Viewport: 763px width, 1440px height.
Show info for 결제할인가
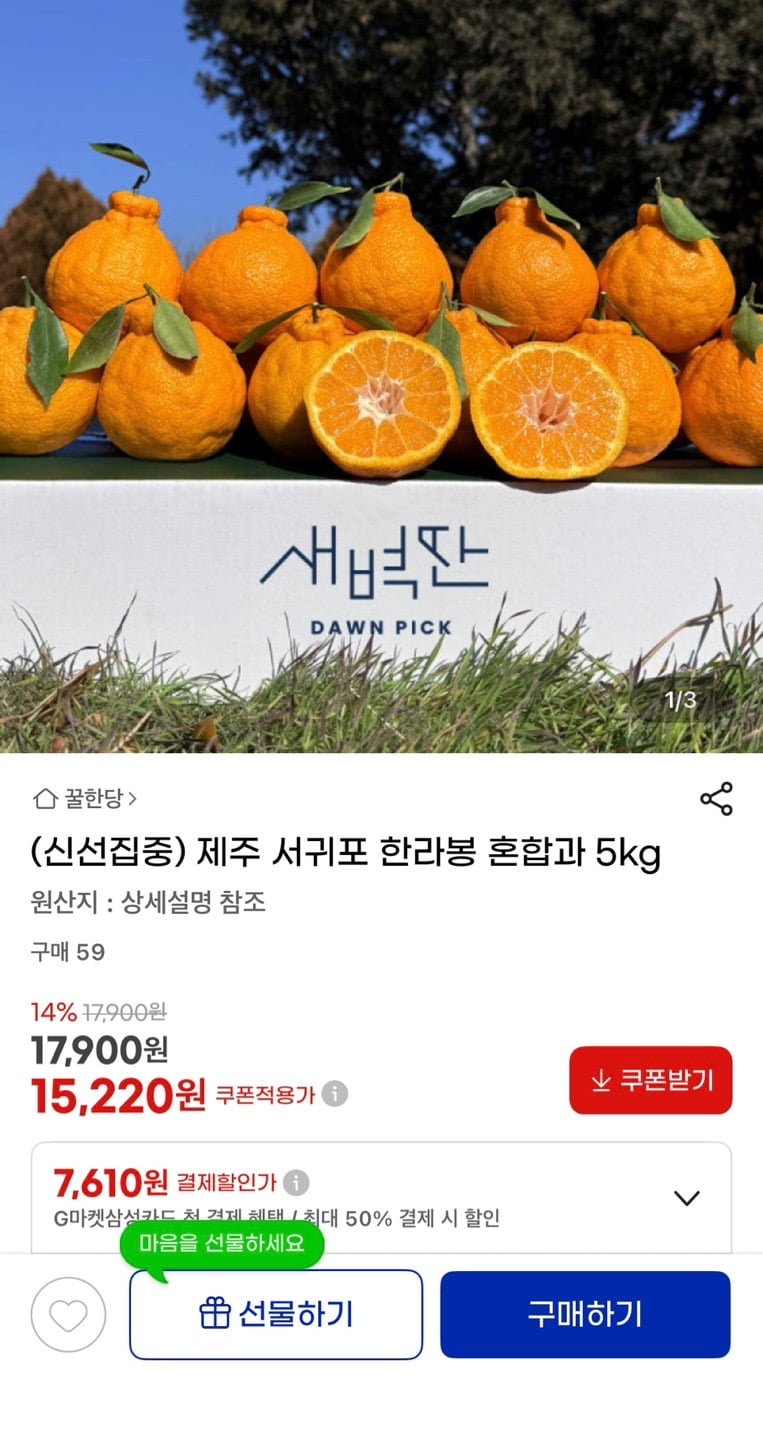pos(296,1183)
